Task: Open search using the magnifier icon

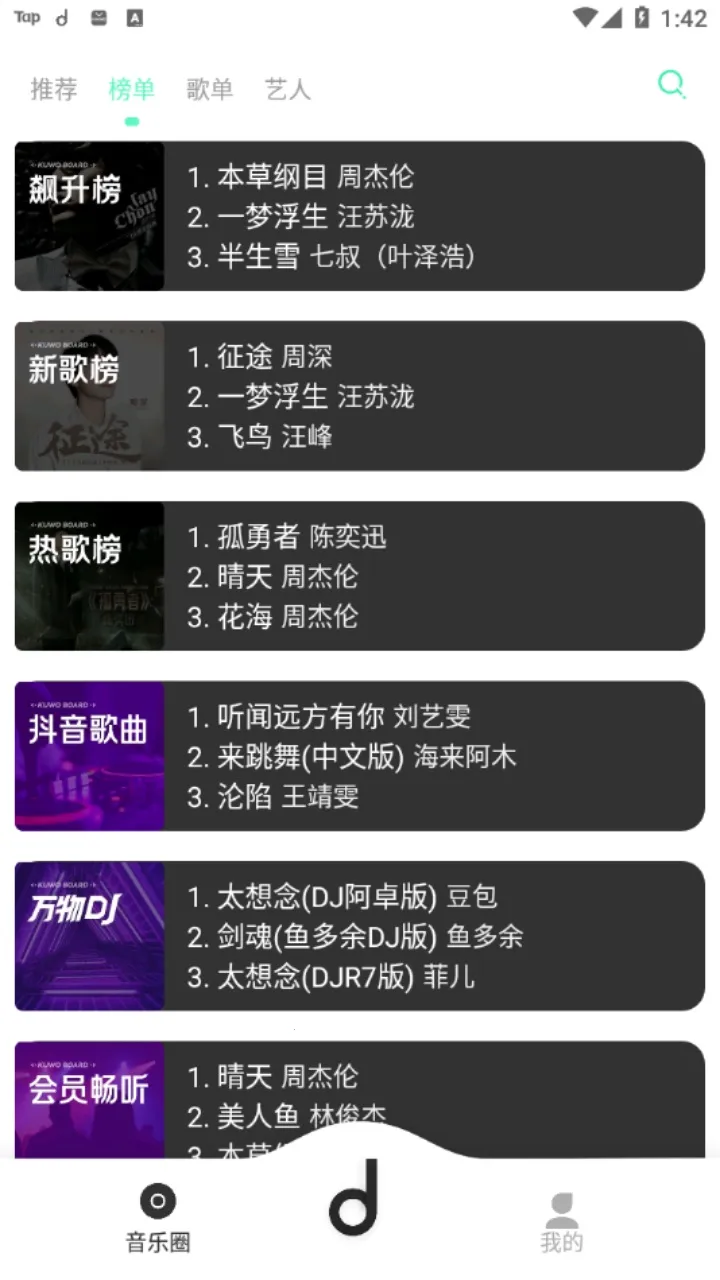Action: coord(671,84)
